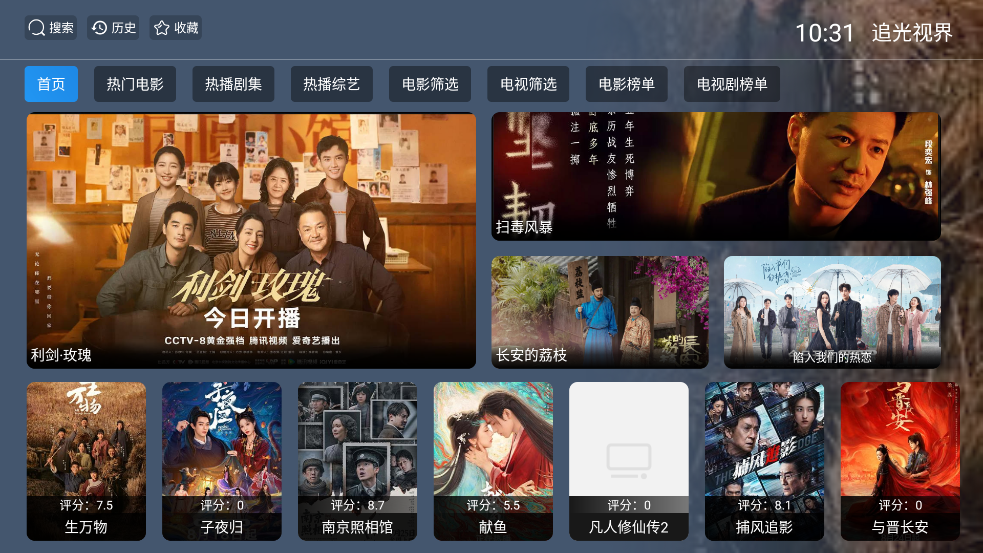Viewport: 983px width, 553px height.
Task: View the 电视剧榜单 tab
Action: (732, 85)
